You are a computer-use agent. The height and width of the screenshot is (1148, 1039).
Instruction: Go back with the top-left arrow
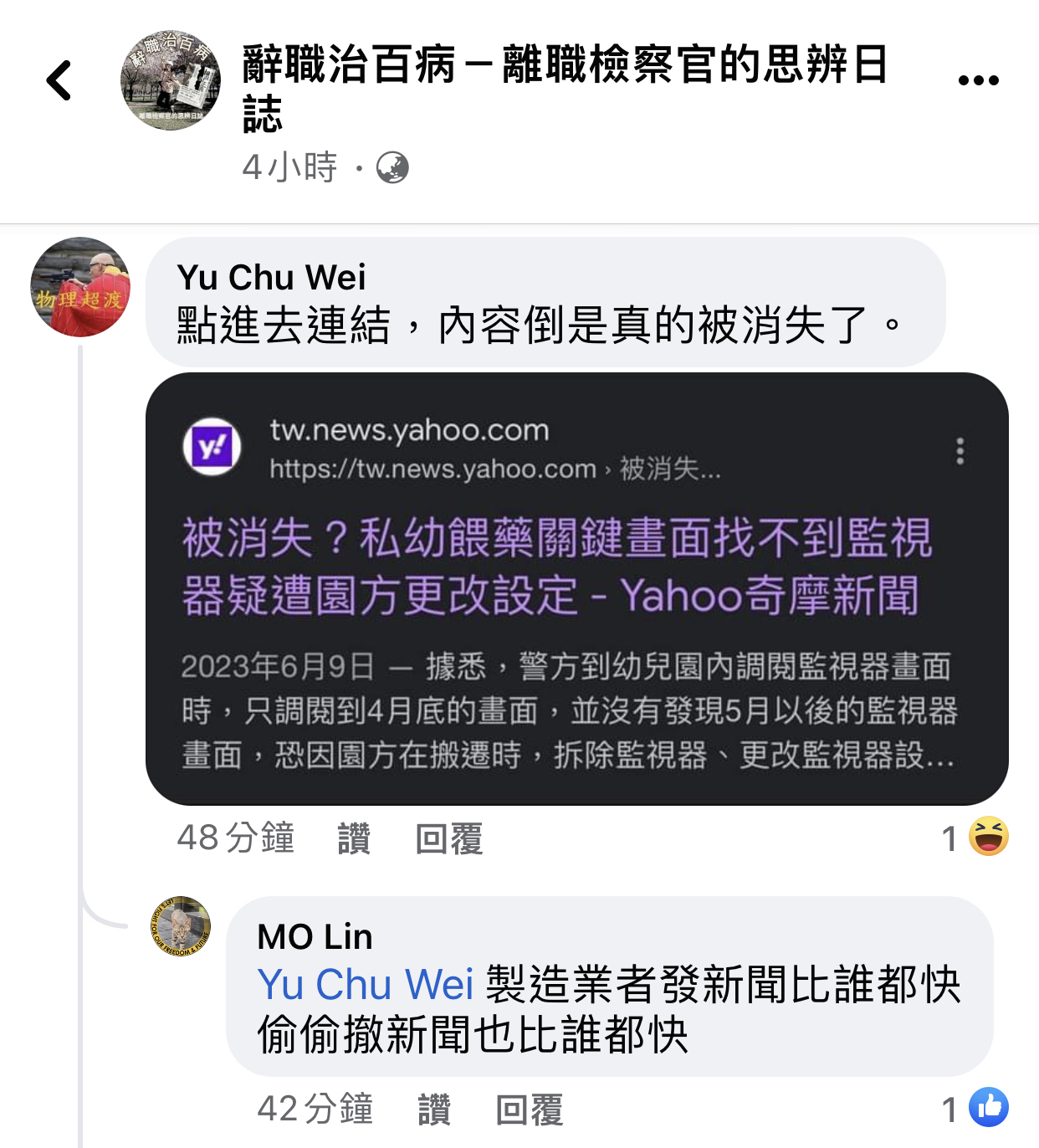(59, 80)
